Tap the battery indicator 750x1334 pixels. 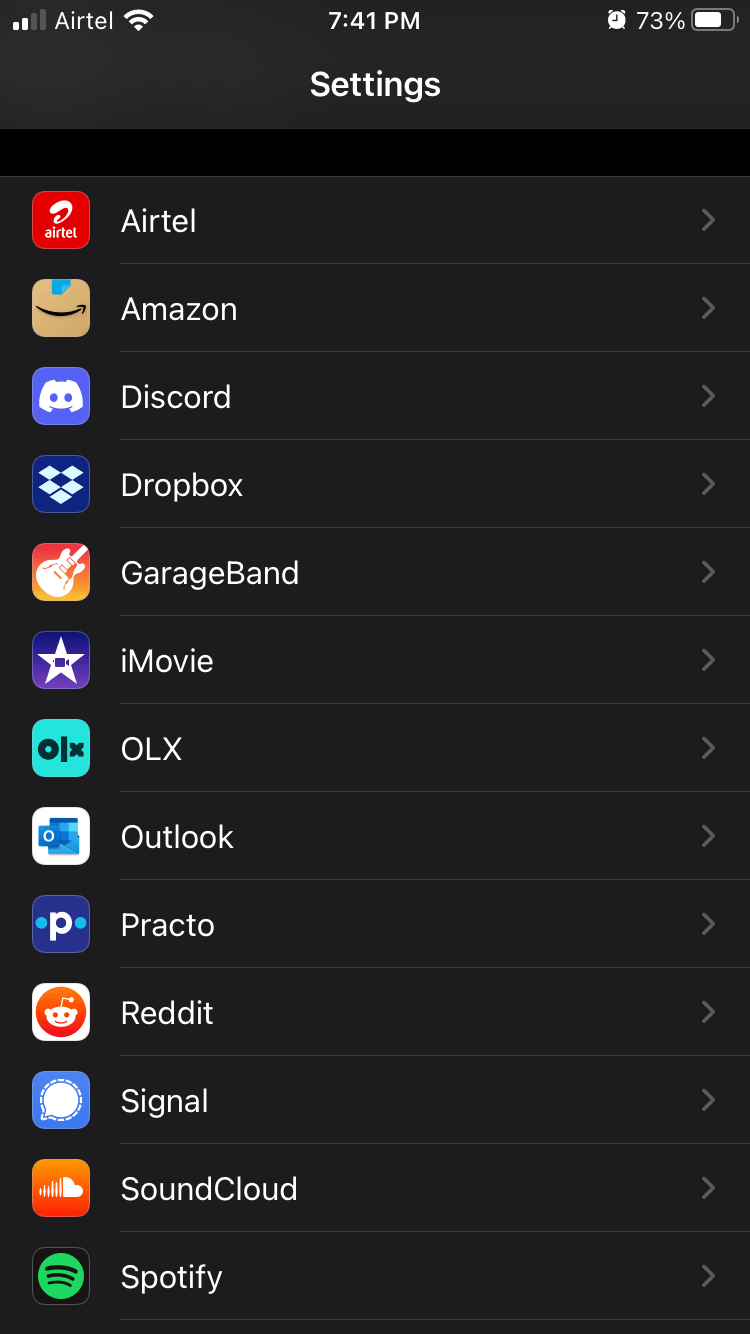713,19
